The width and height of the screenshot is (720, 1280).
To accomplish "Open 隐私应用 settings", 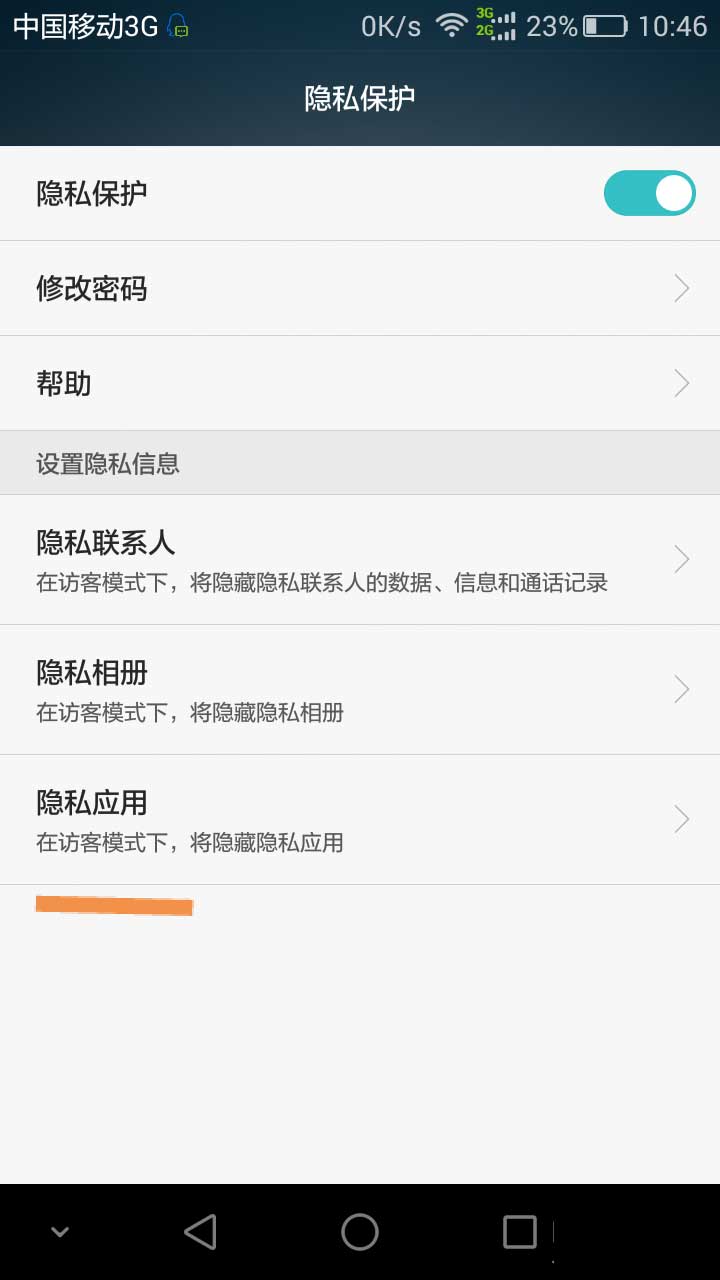I will pyautogui.click(x=360, y=819).
